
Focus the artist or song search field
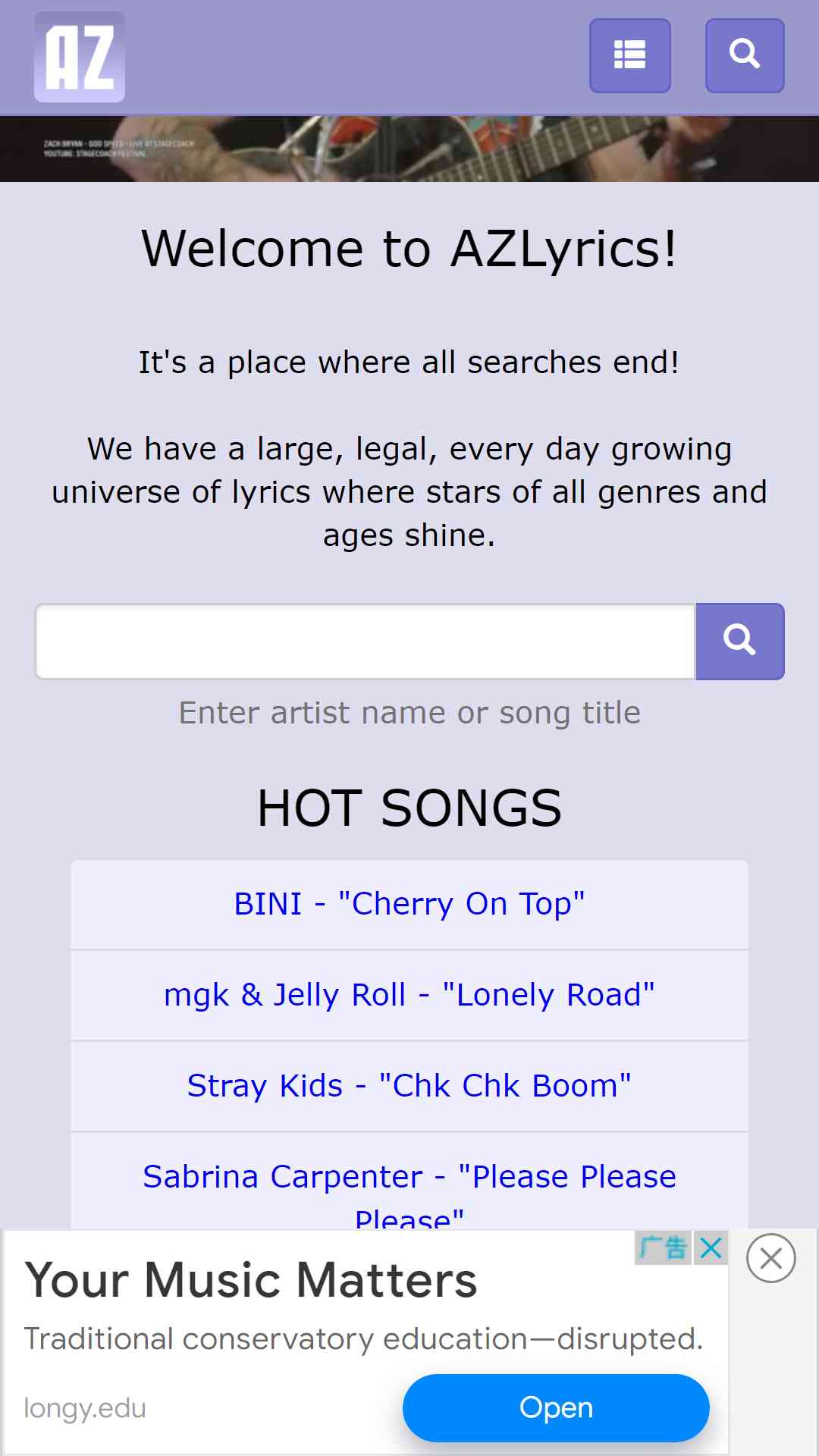coord(366,642)
